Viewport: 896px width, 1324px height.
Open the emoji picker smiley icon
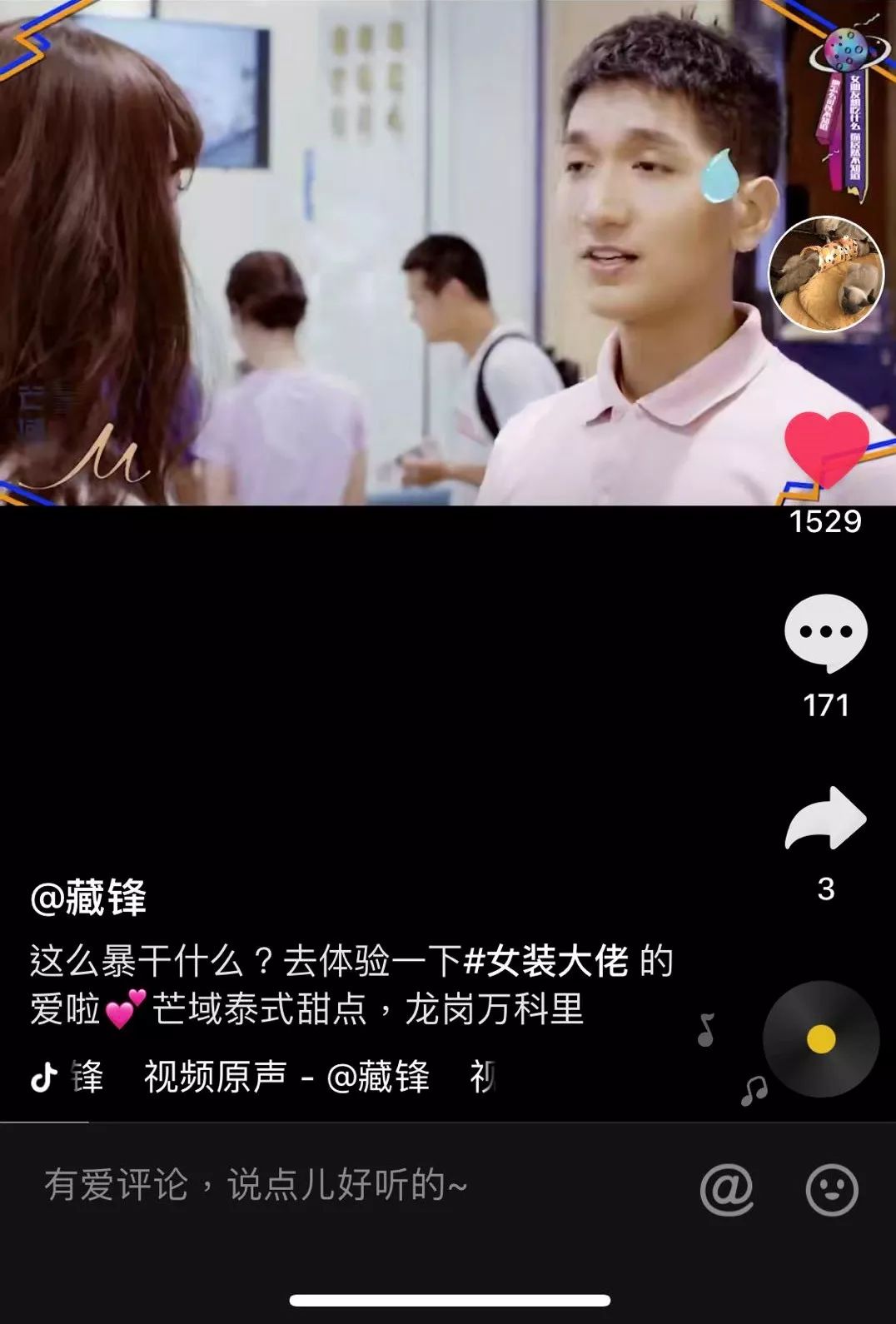(832, 1189)
